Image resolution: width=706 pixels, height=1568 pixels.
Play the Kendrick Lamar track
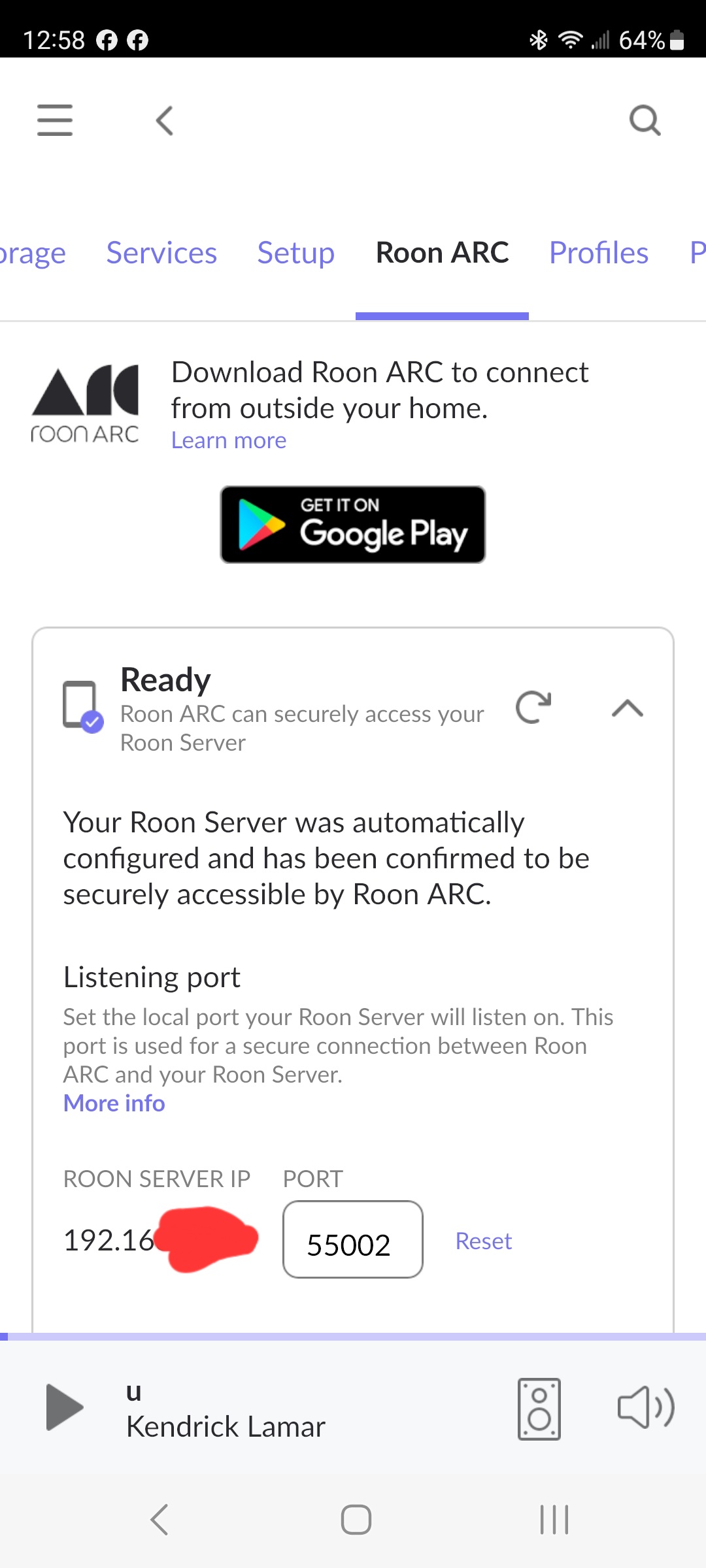pos(64,1408)
